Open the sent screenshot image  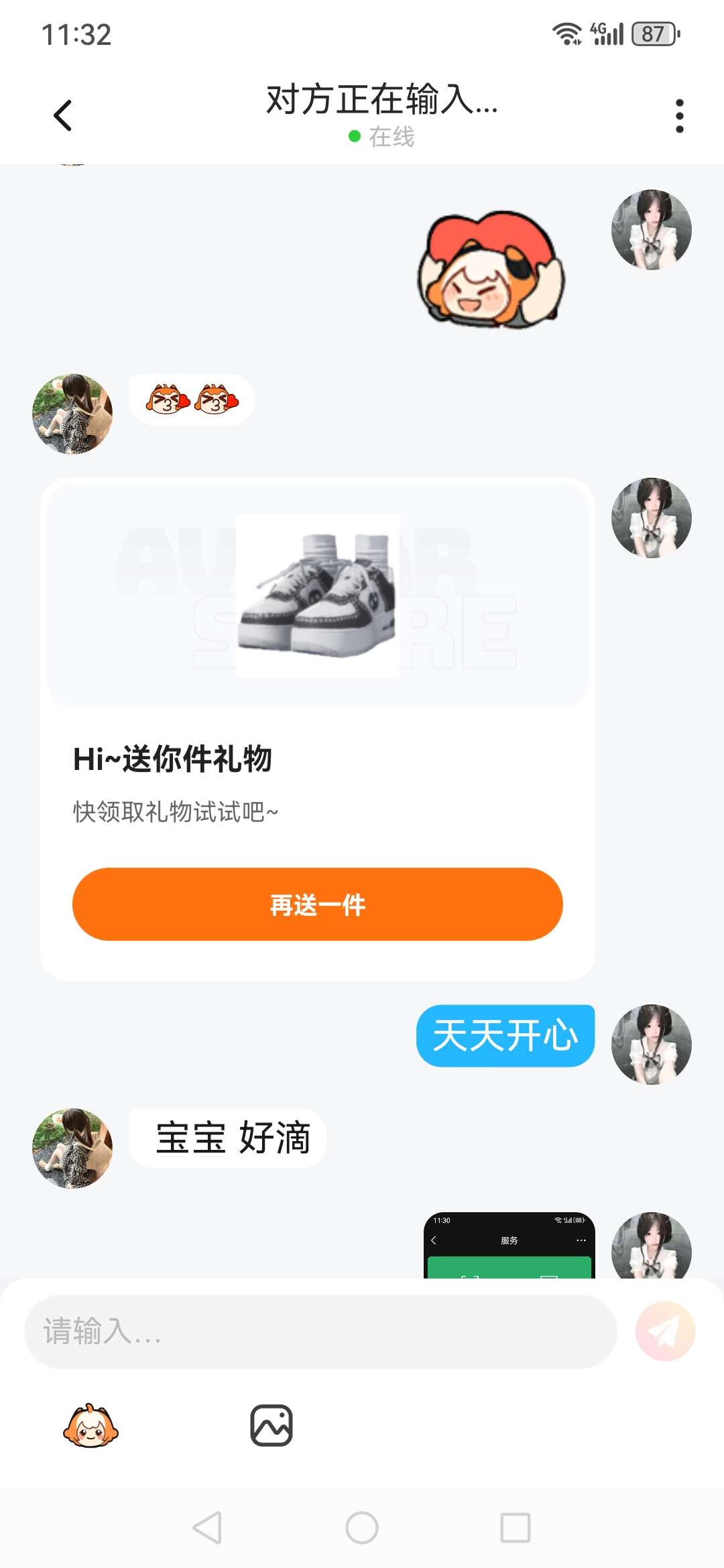point(509,1245)
